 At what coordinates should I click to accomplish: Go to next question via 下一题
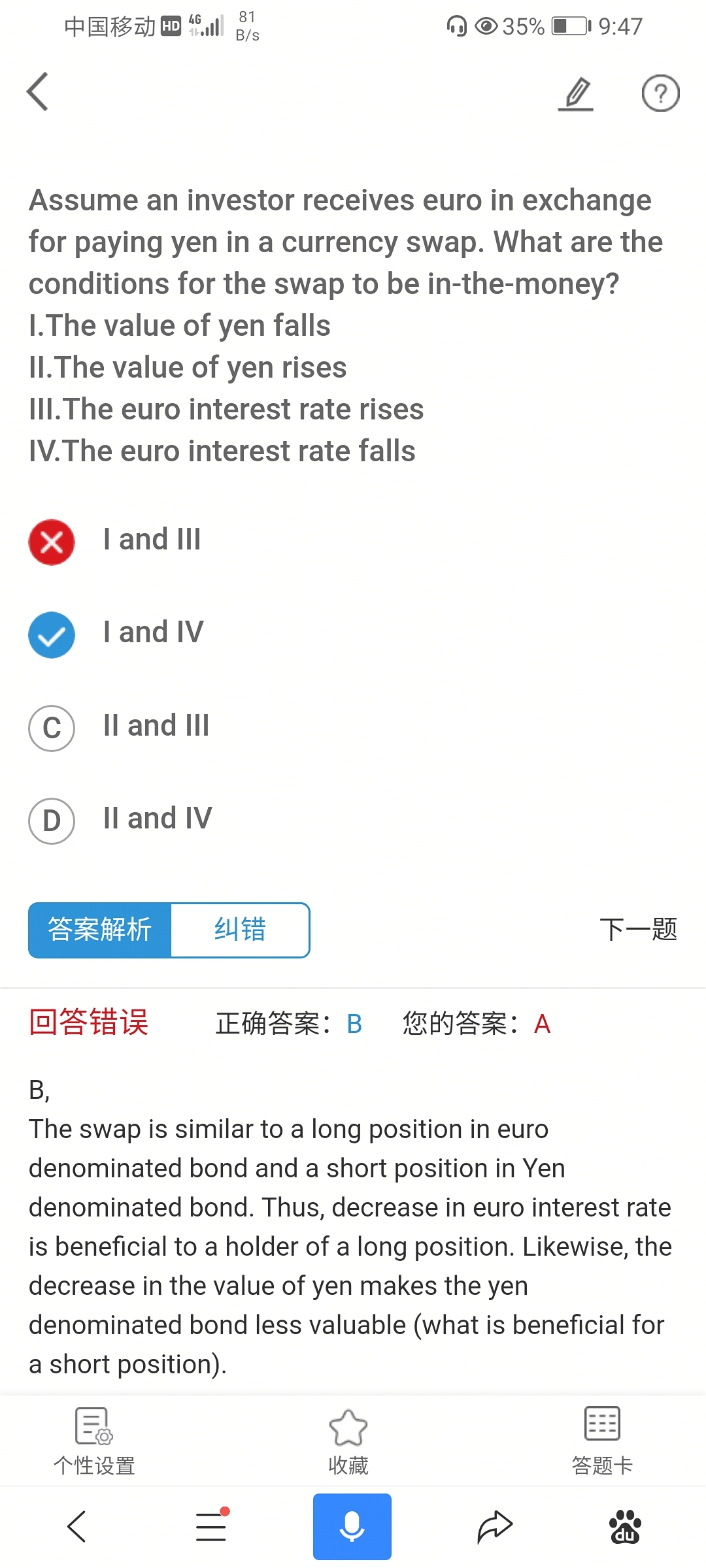pyautogui.click(x=638, y=930)
